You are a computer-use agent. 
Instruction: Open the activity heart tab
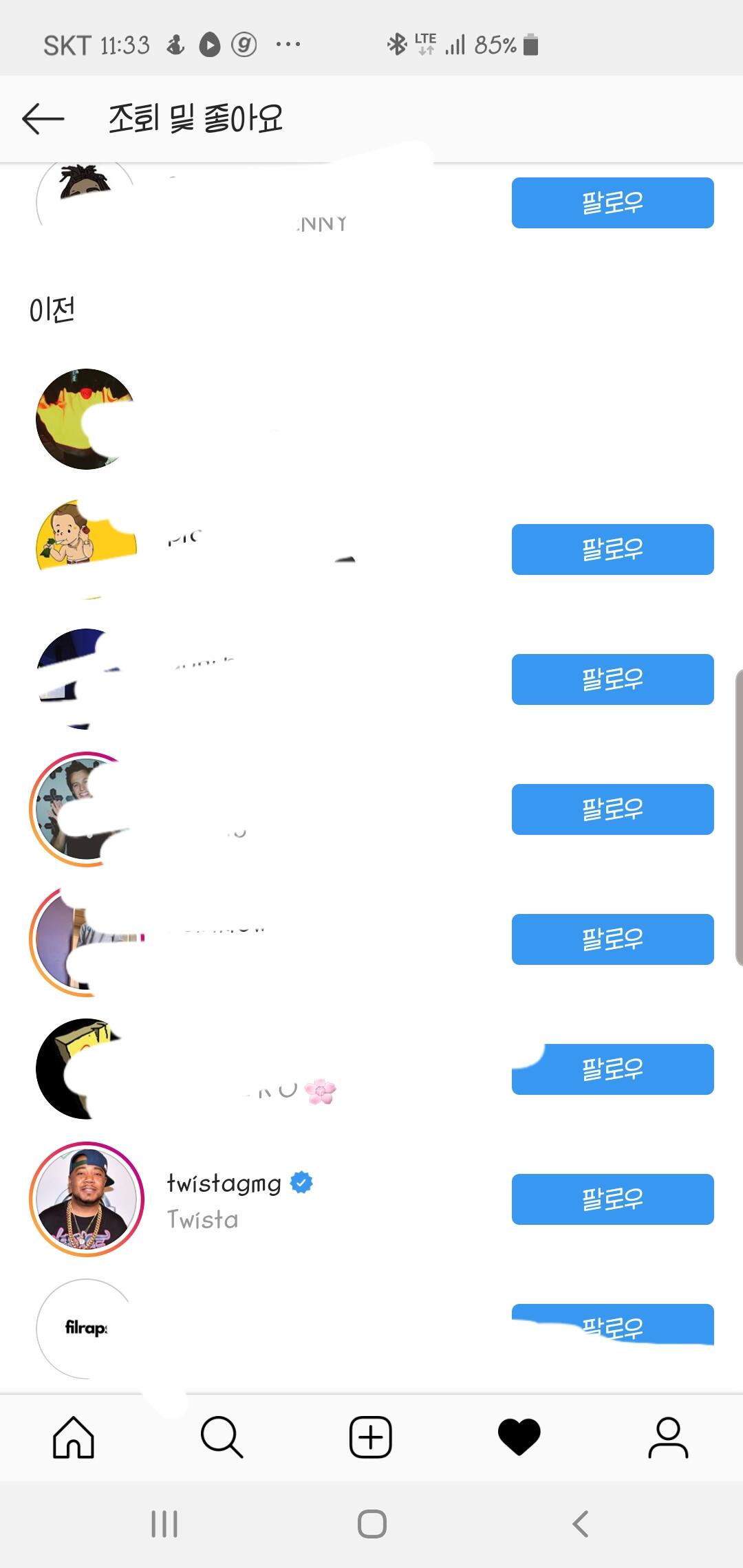coord(519,1437)
